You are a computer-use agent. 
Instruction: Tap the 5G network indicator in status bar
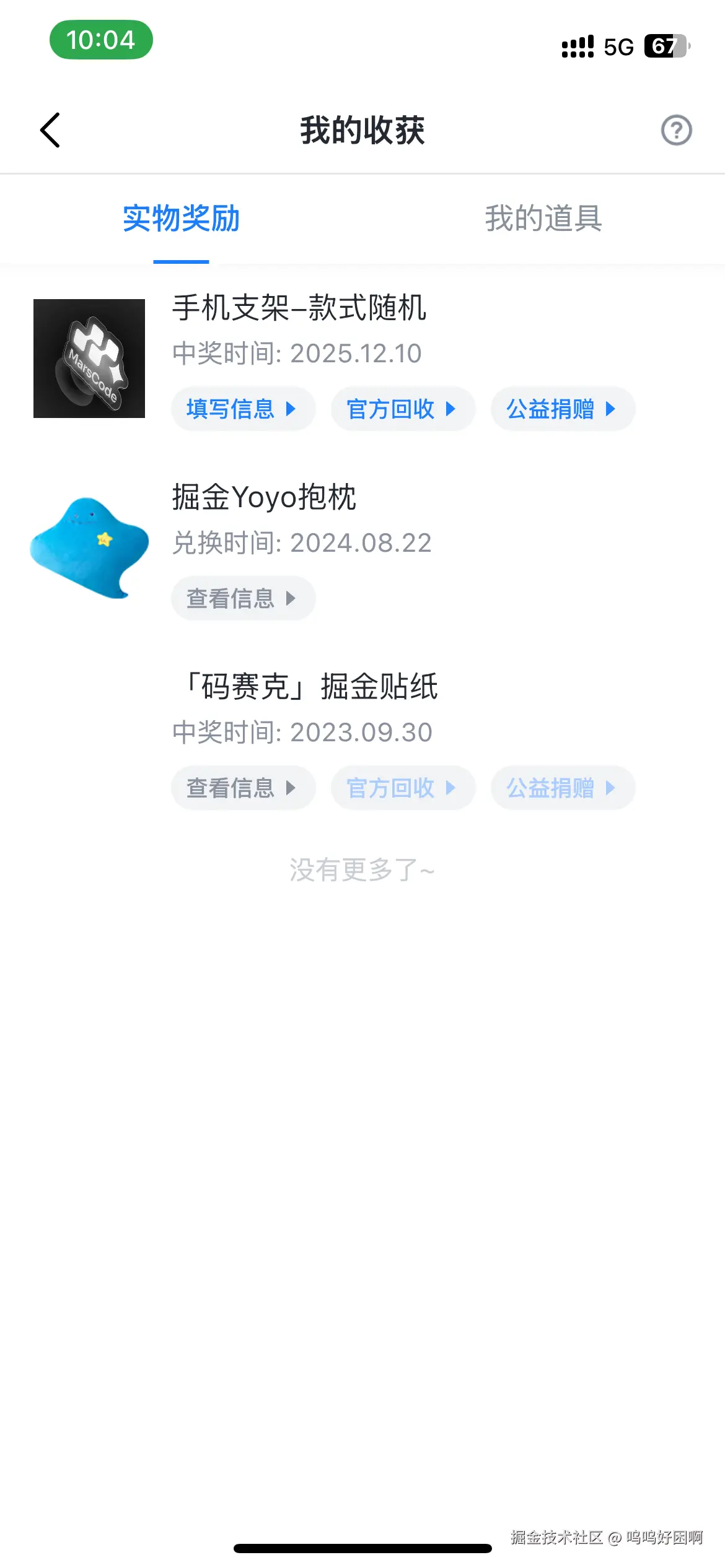(617, 46)
